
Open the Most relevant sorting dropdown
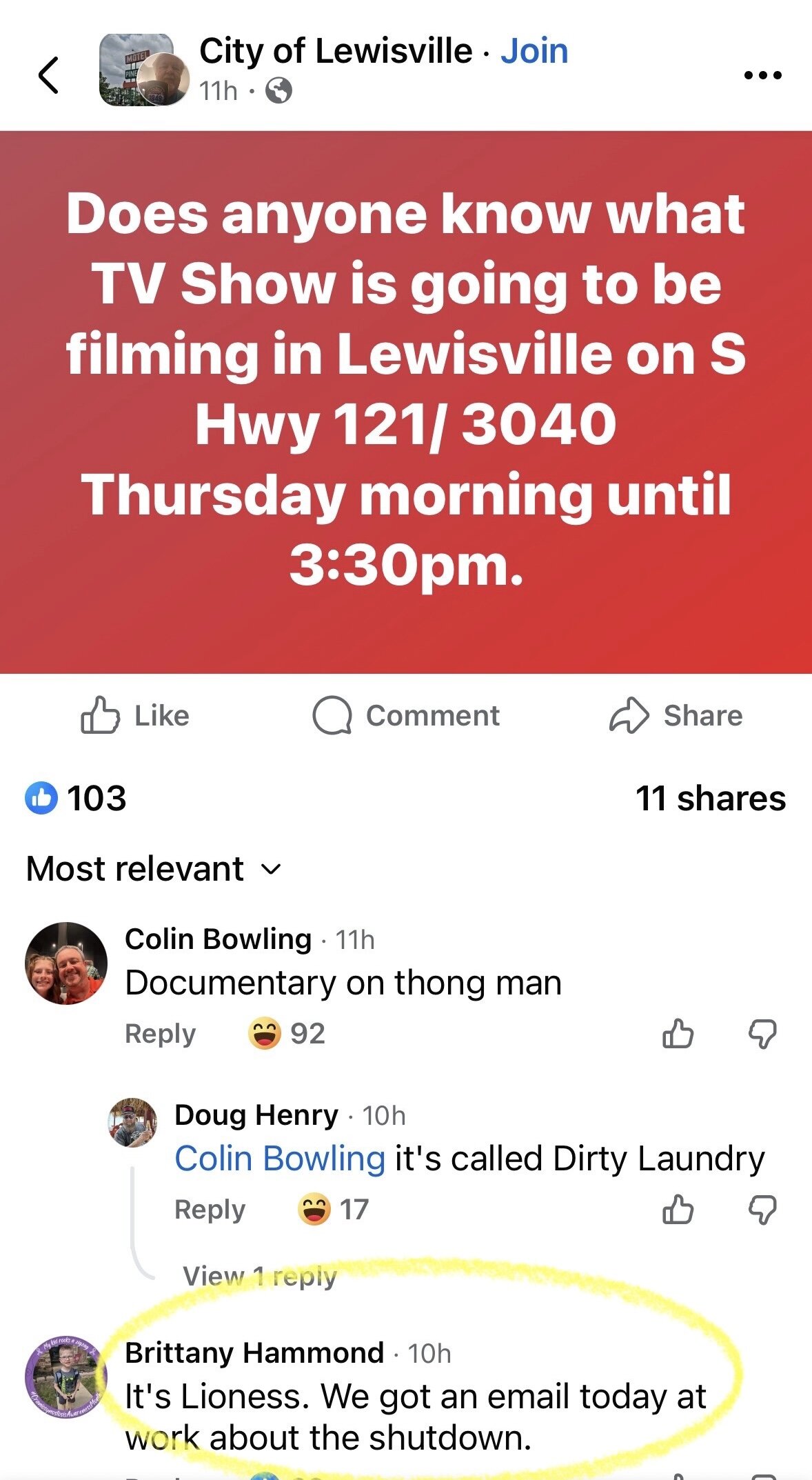(x=154, y=868)
